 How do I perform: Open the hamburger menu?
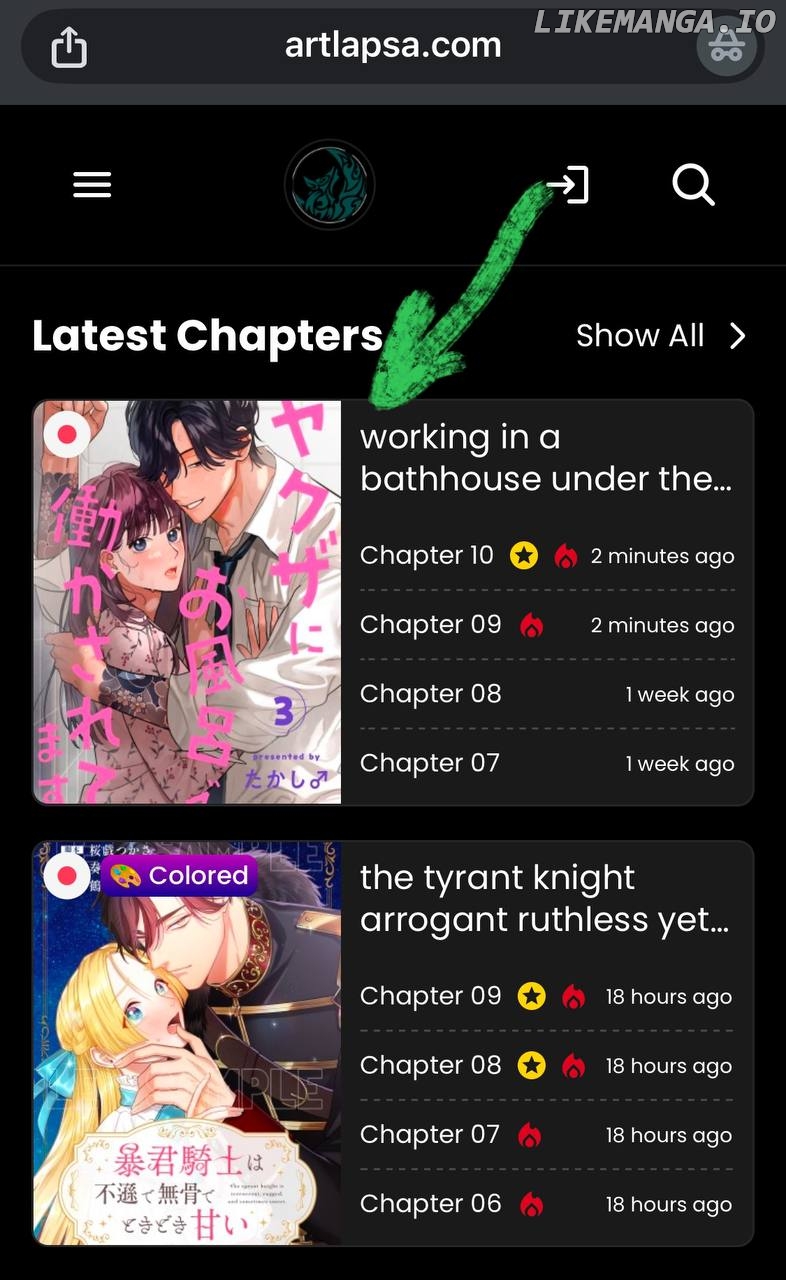92,185
